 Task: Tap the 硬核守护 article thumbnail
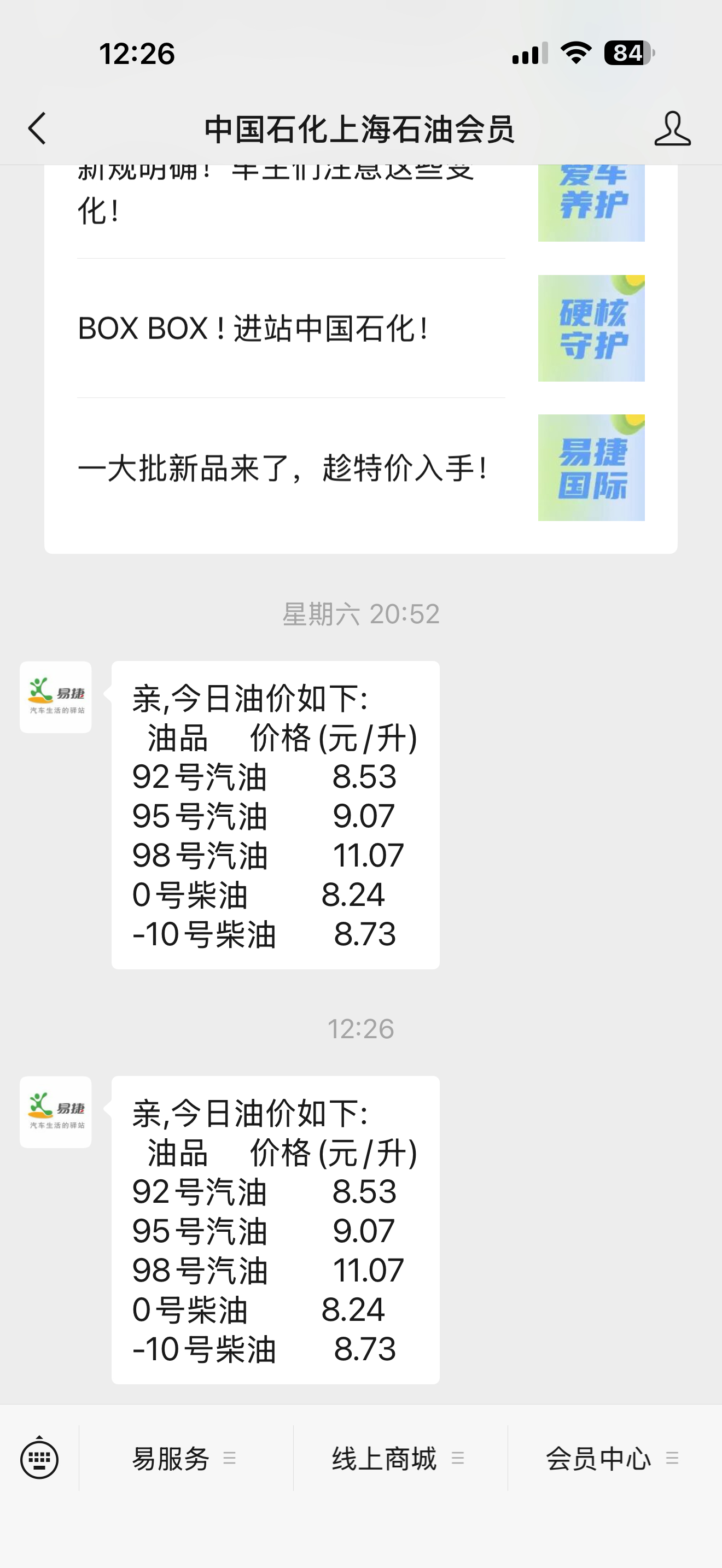click(591, 328)
